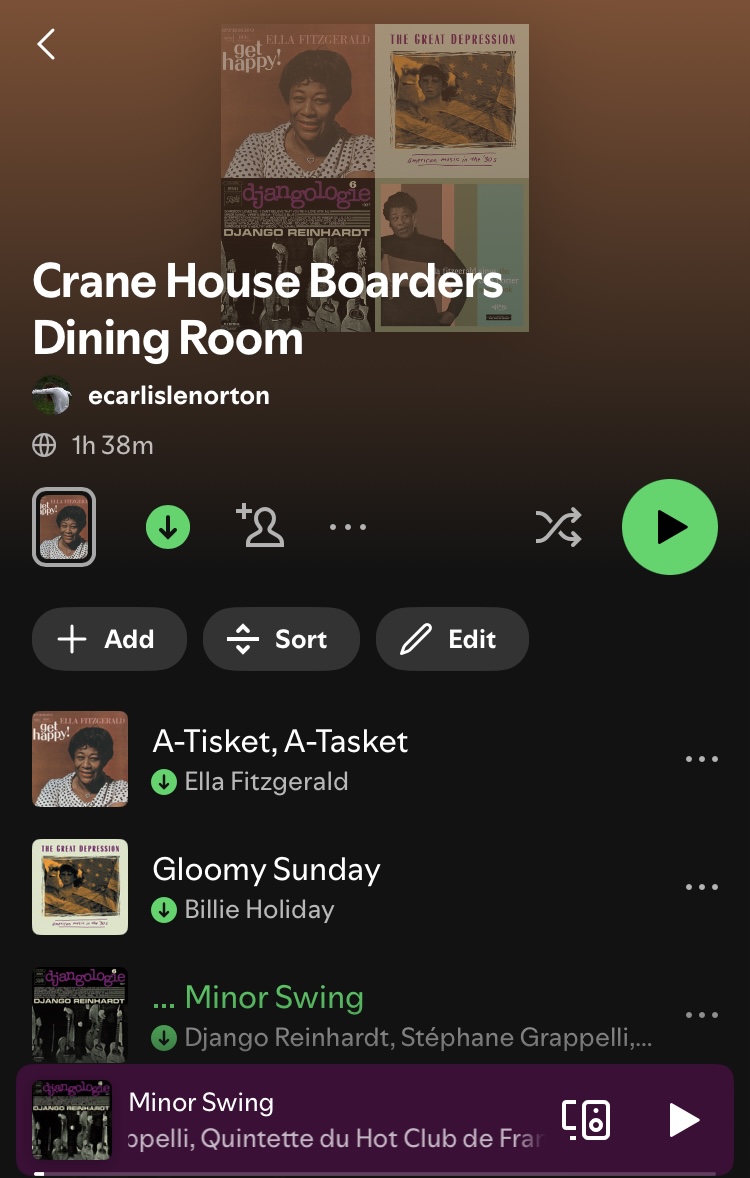Play Gloomy Sunday by Billie Holiday
750x1178 pixels.
pos(266,887)
